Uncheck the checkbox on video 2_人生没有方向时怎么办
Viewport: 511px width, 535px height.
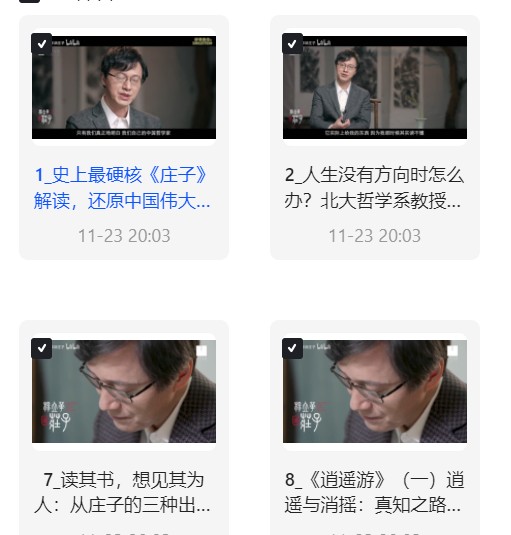pos(292,43)
